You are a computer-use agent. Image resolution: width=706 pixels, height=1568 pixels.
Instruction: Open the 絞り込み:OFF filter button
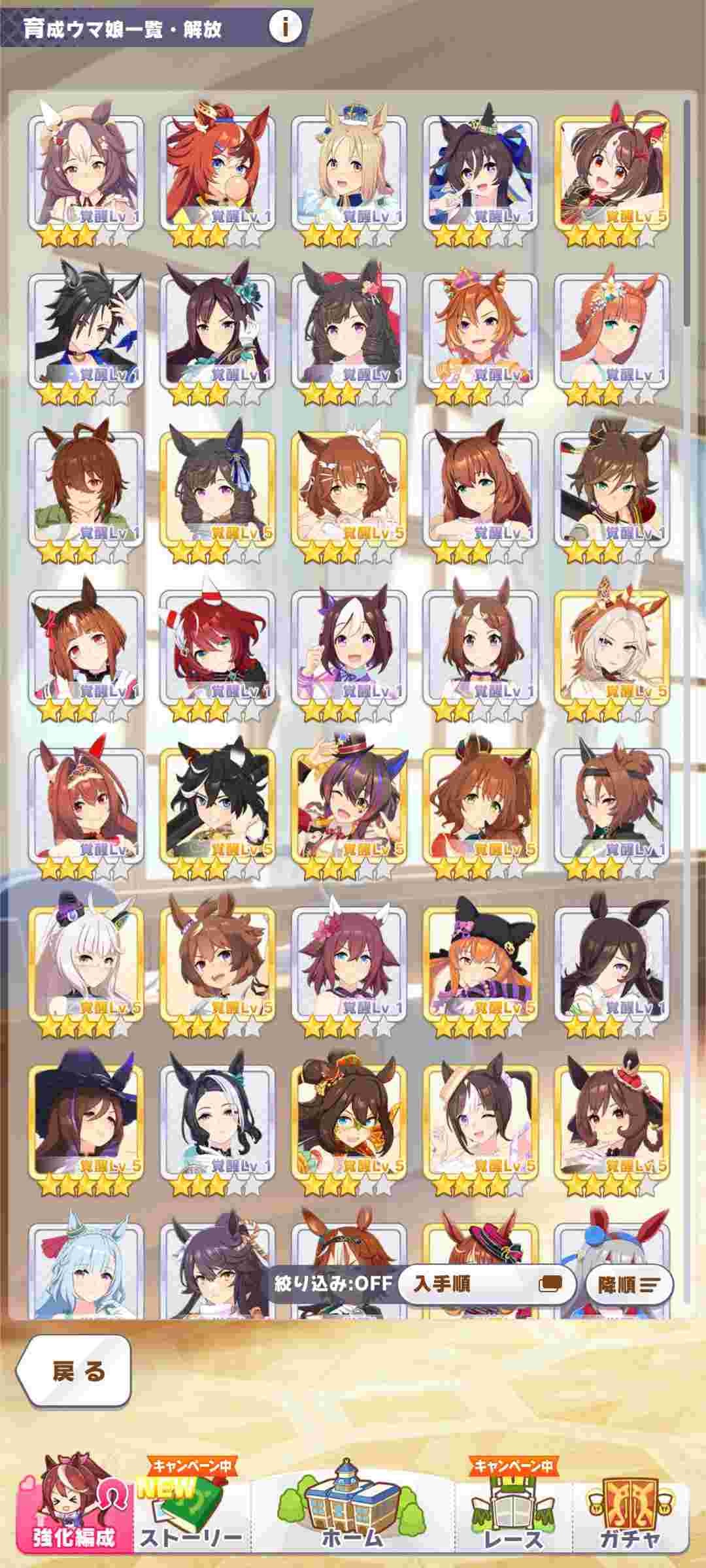click(x=333, y=1283)
